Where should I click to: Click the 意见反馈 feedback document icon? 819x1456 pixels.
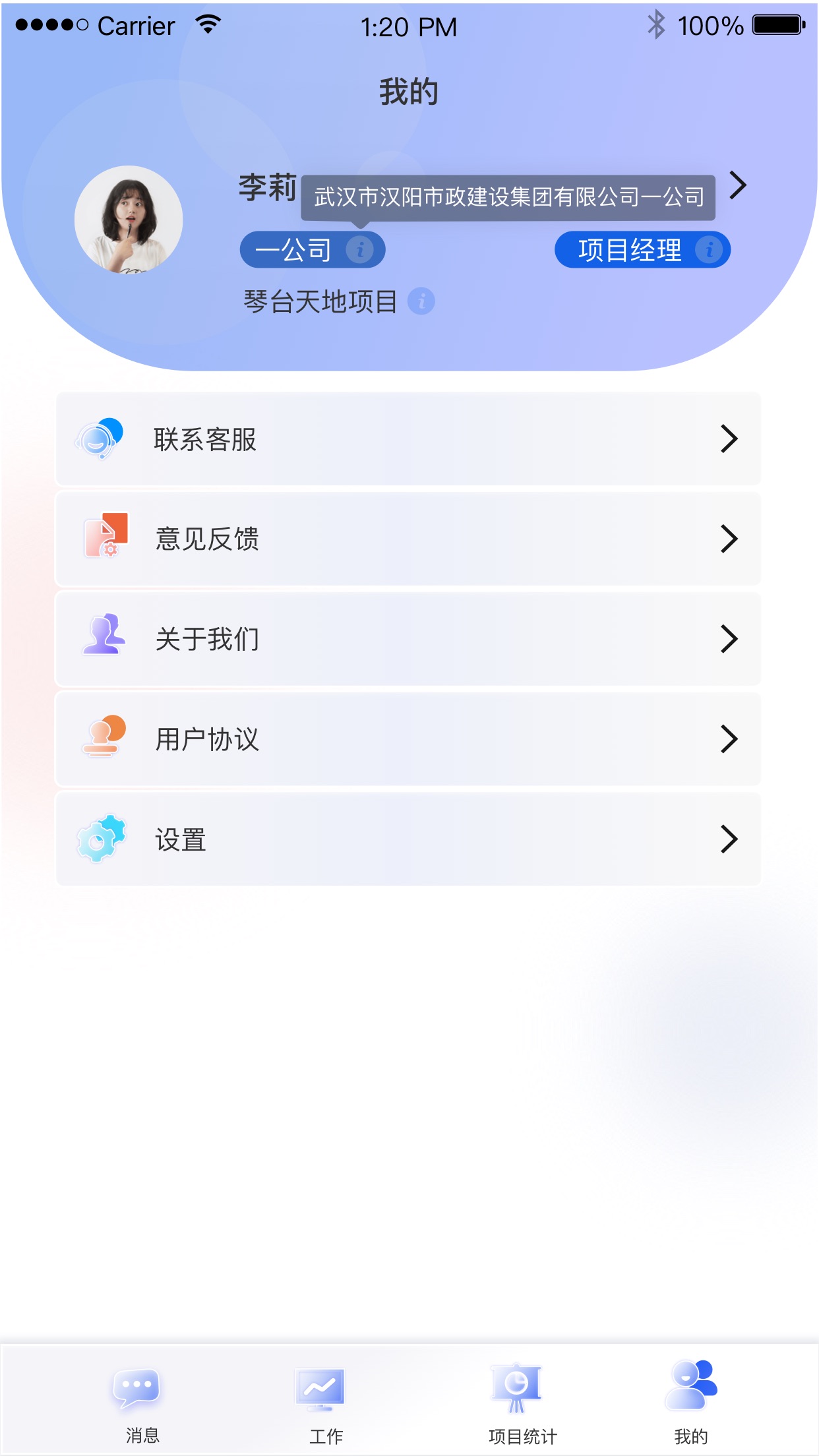point(104,539)
